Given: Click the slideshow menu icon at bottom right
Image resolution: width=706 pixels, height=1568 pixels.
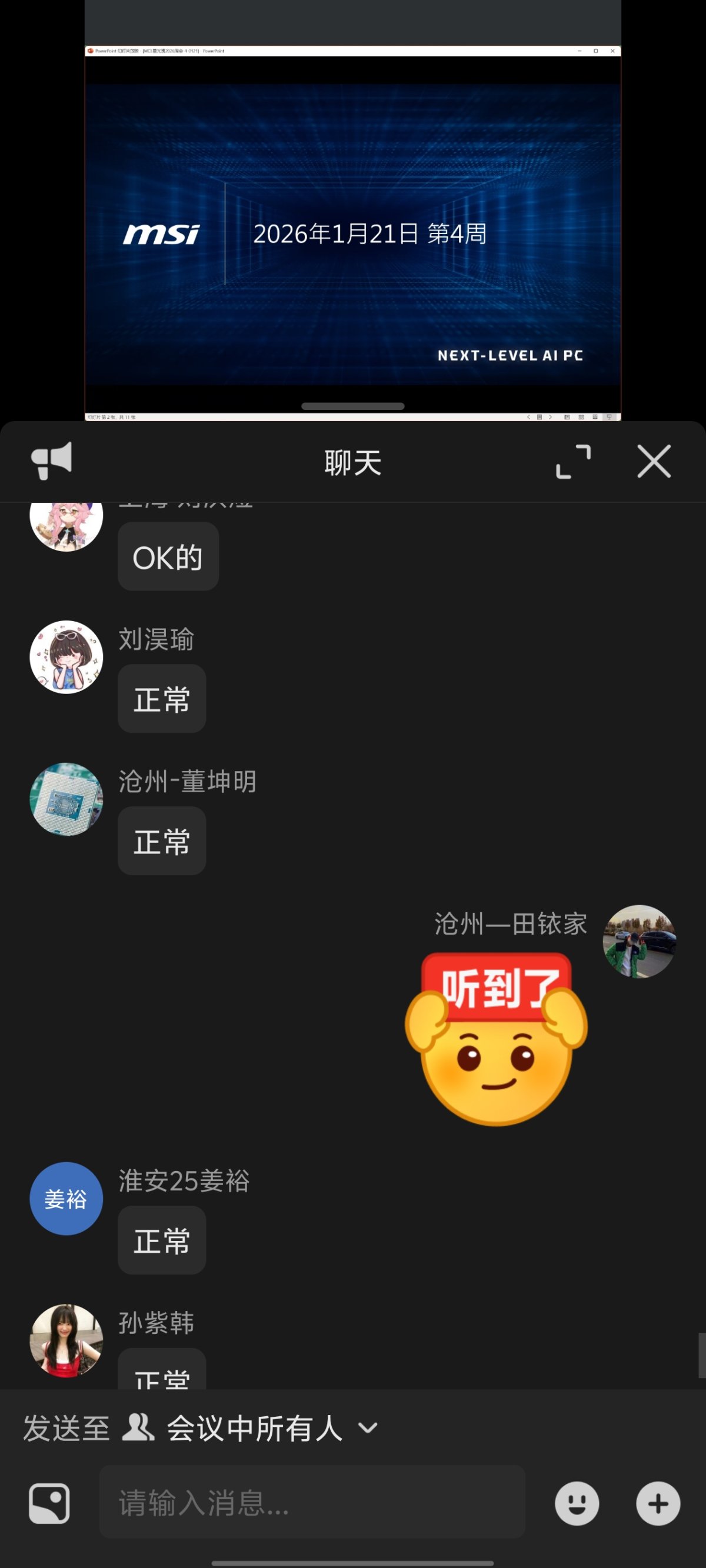Looking at the screenshot, I should pos(610,417).
